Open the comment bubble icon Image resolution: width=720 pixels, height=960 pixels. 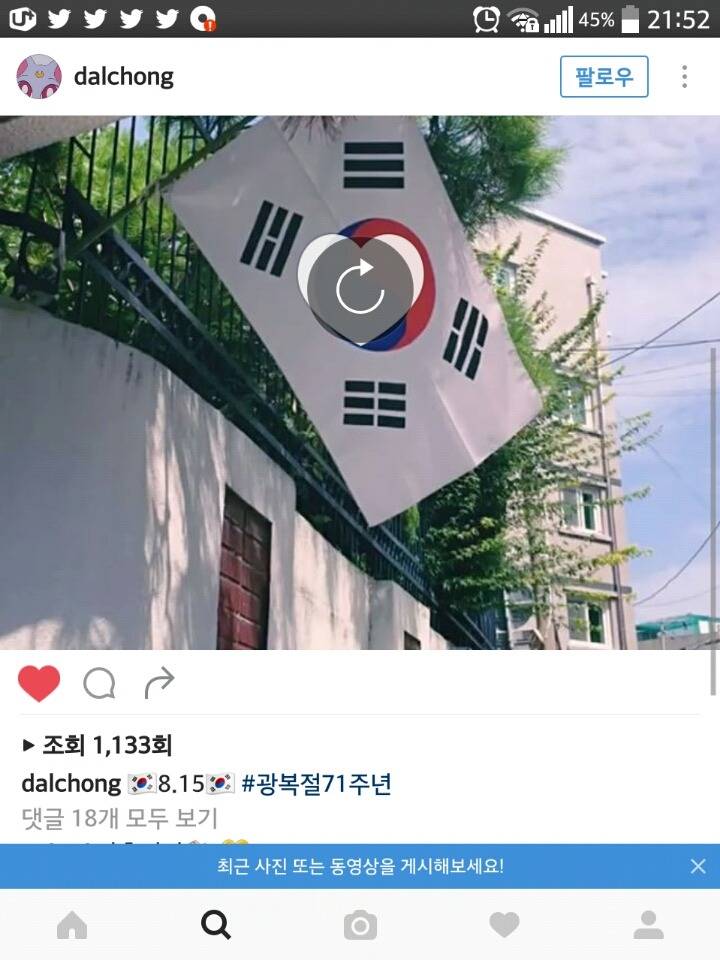click(99, 684)
